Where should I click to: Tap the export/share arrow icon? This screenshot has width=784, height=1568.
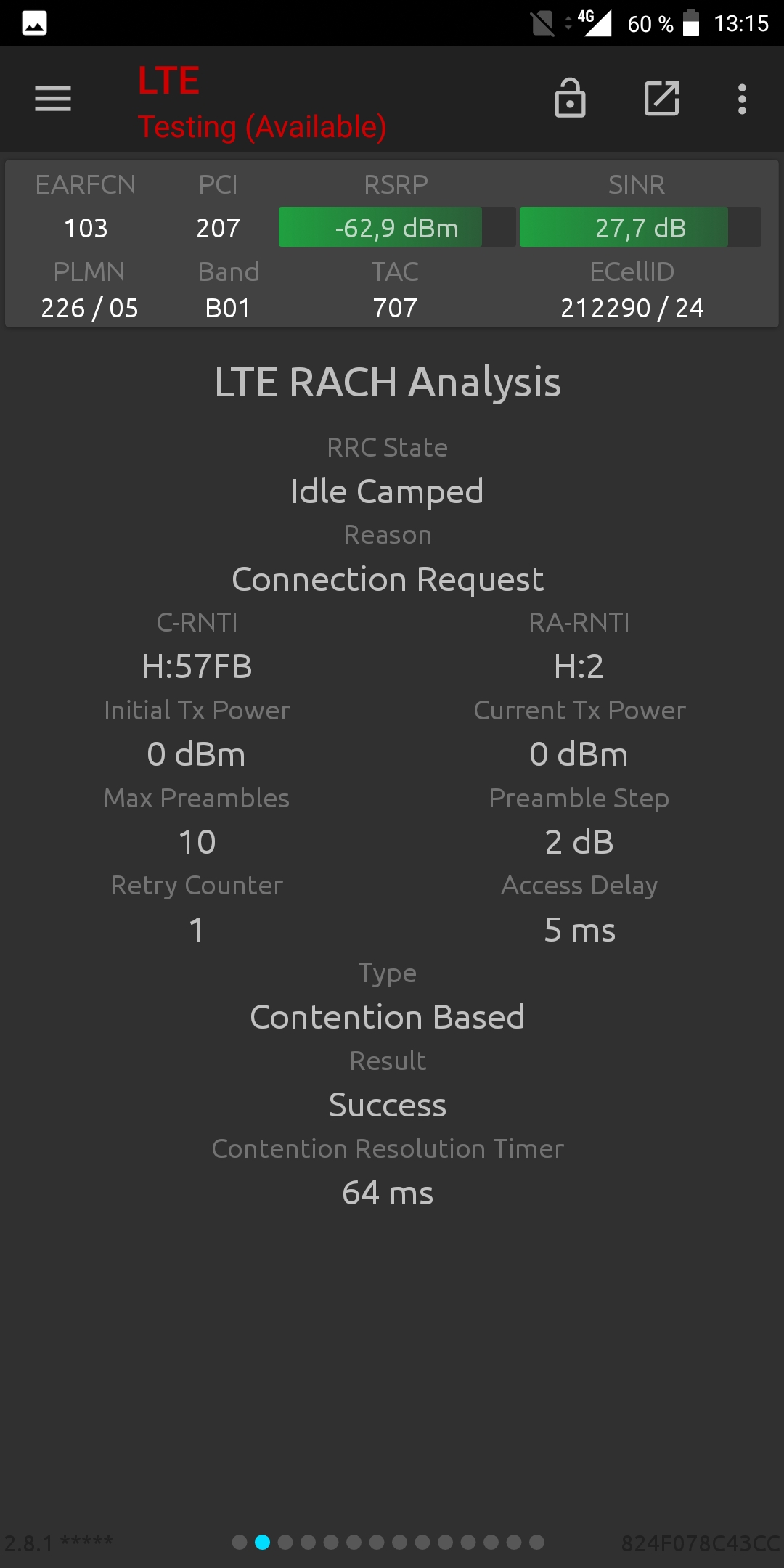(x=662, y=99)
